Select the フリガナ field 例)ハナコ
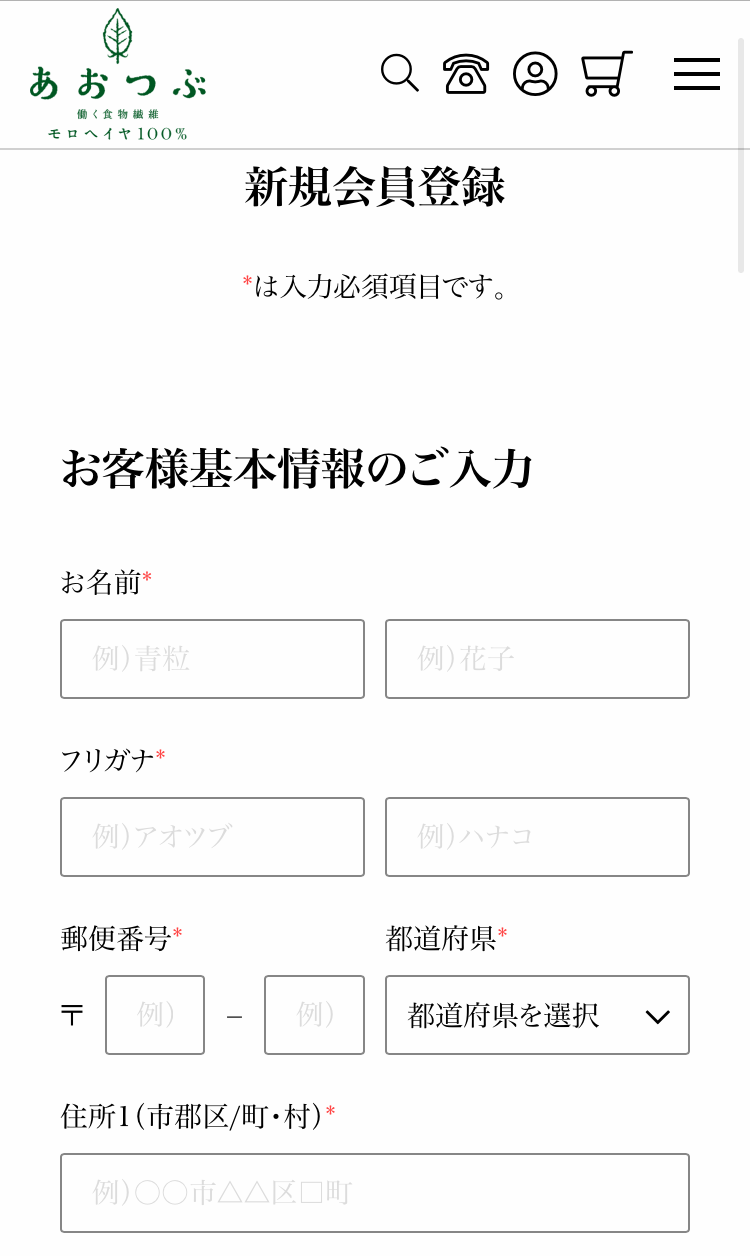This screenshot has width=750, height=1256. click(537, 837)
